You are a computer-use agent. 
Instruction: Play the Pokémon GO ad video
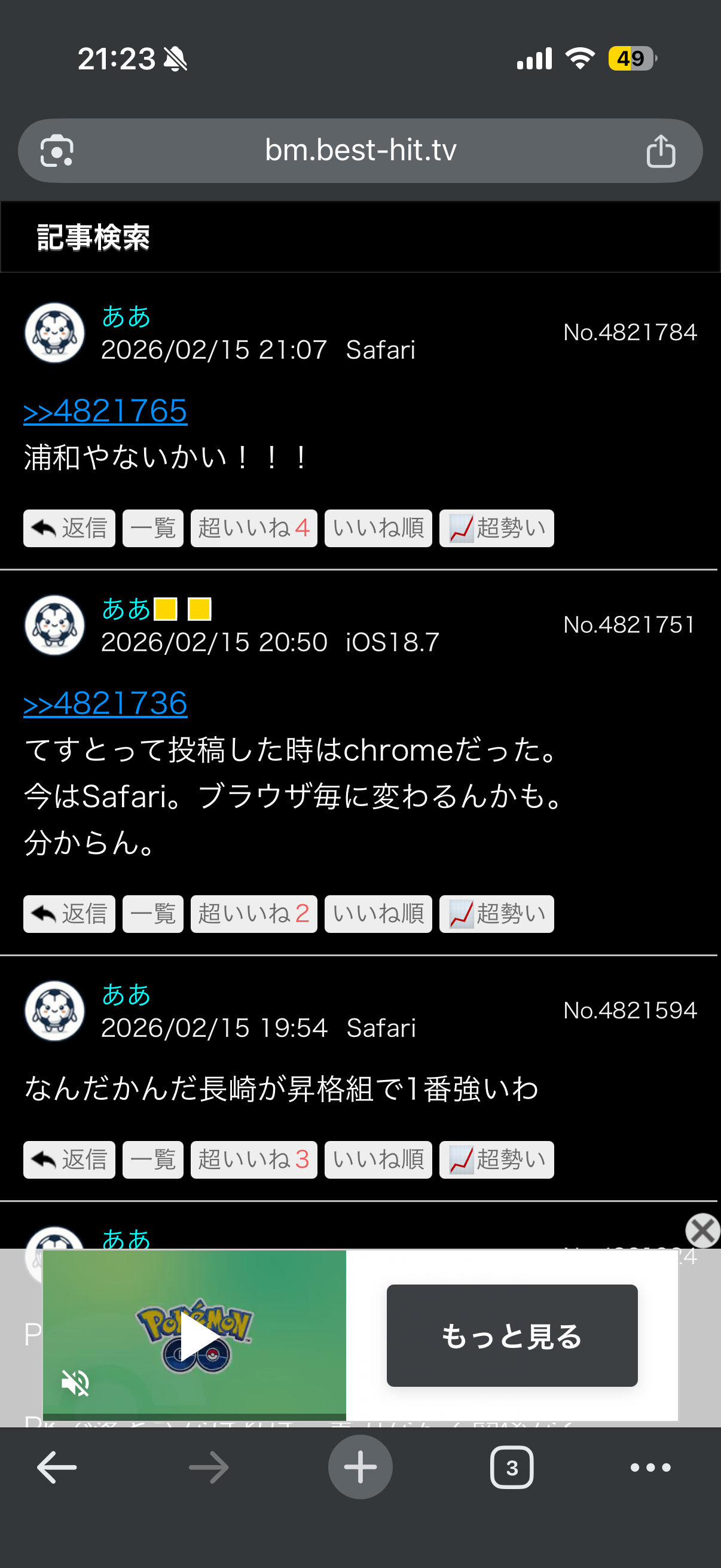click(196, 1336)
